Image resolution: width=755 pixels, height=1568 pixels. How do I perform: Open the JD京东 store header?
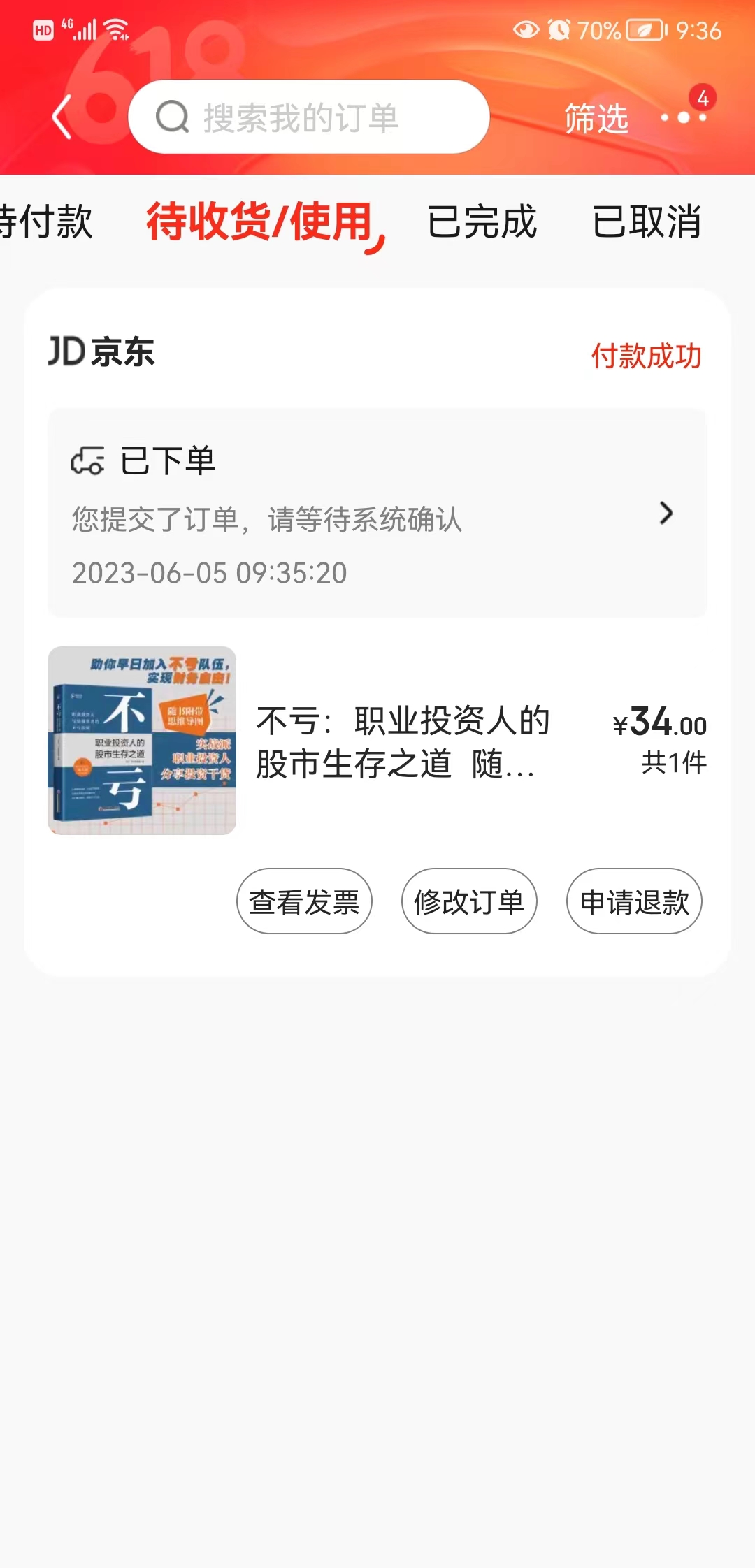pyautogui.click(x=102, y=351)
